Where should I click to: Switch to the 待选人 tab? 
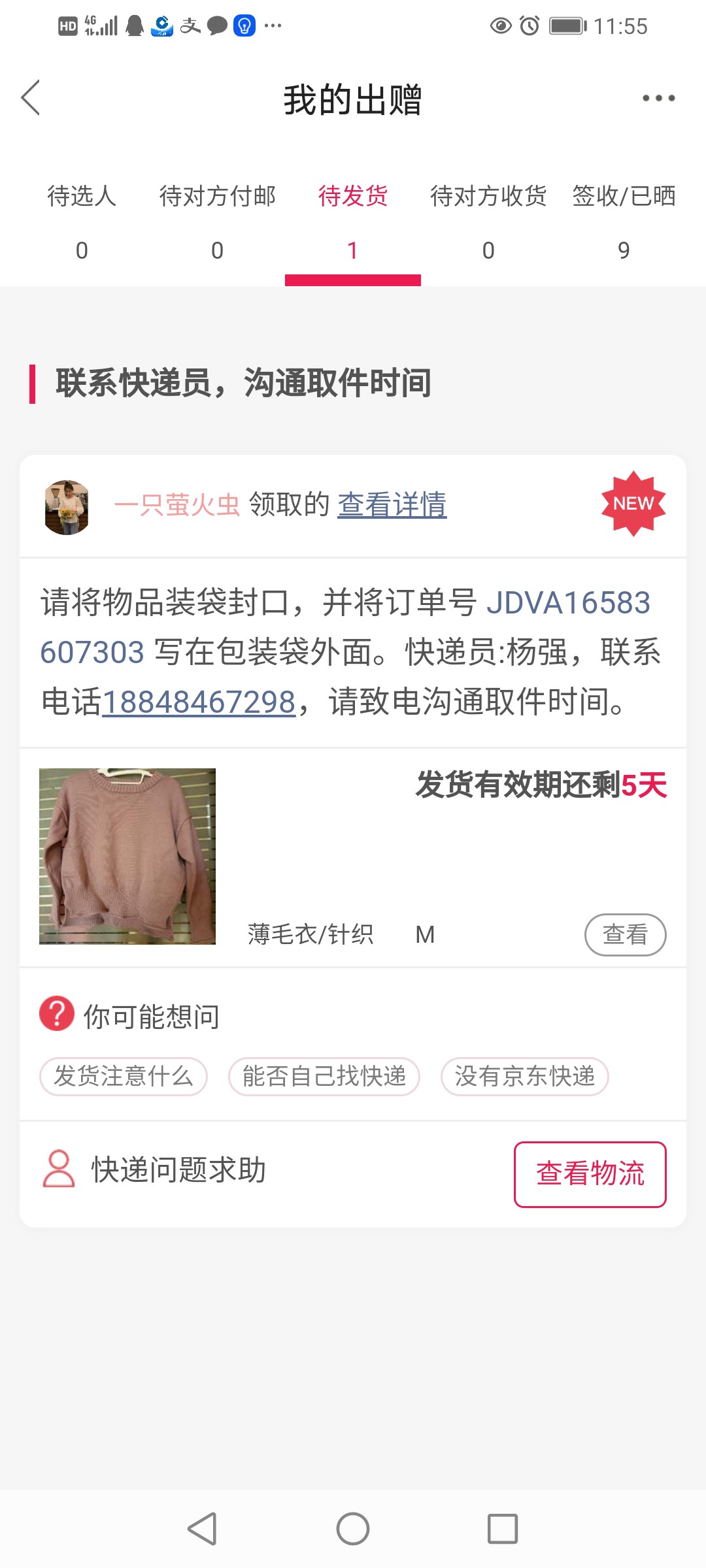[x=82, y=221]
